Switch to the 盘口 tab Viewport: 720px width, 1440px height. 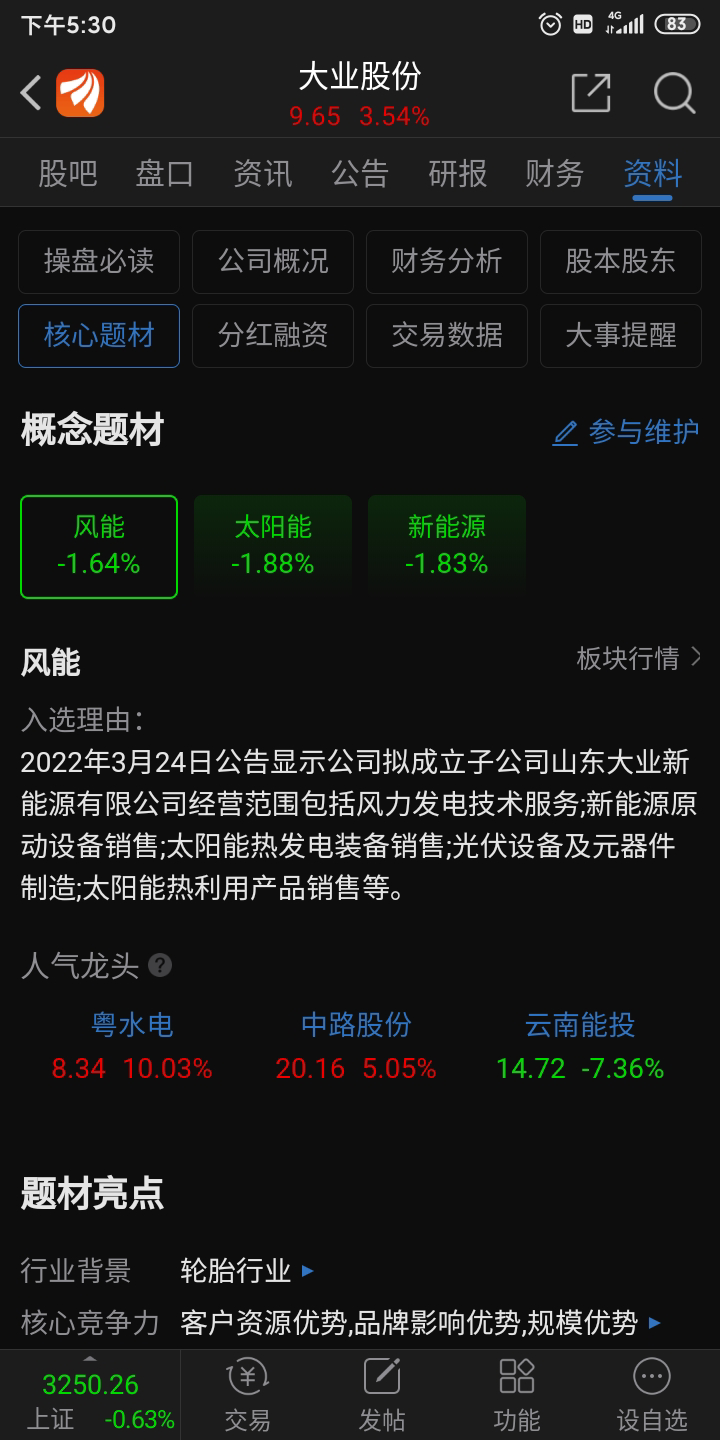click(165, 173)
